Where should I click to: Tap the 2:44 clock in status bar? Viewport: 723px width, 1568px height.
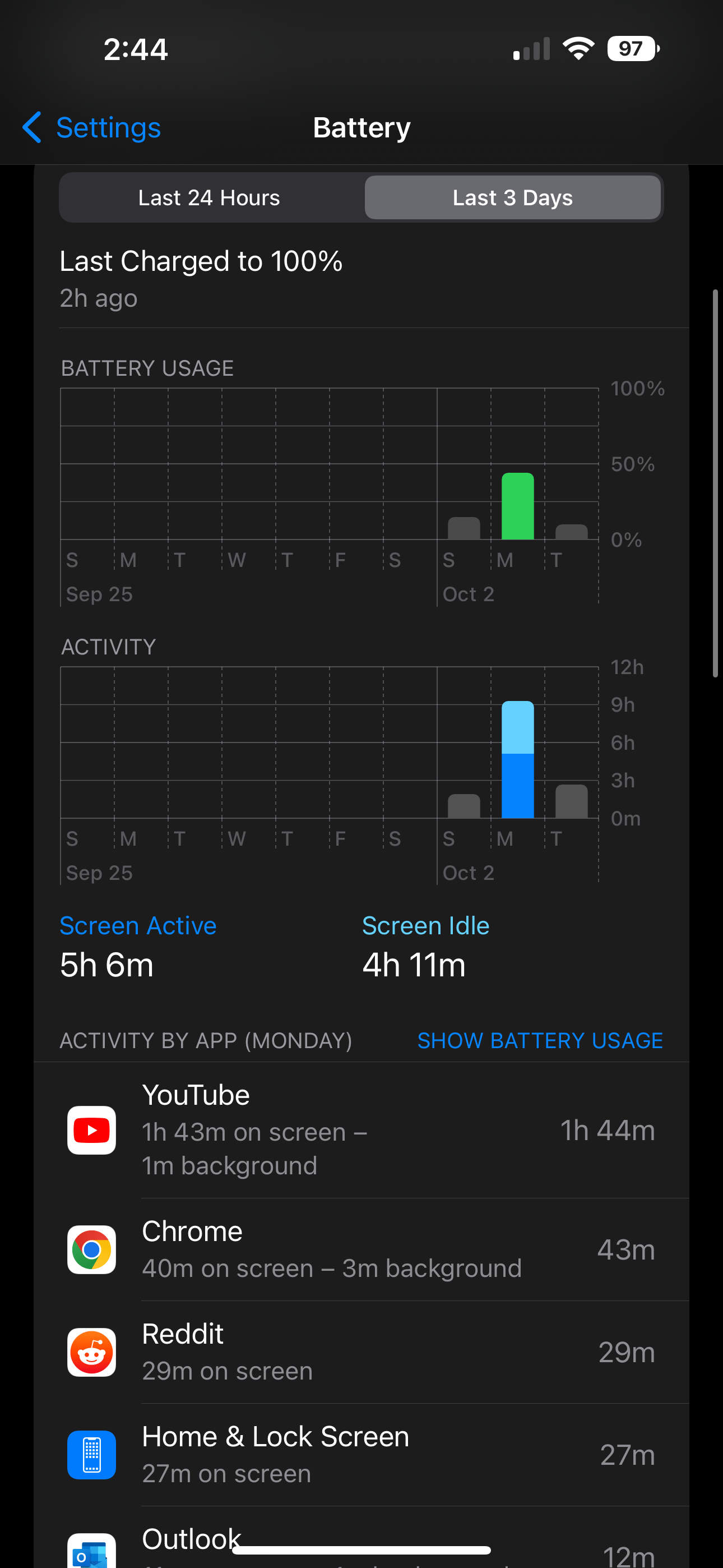136,48
